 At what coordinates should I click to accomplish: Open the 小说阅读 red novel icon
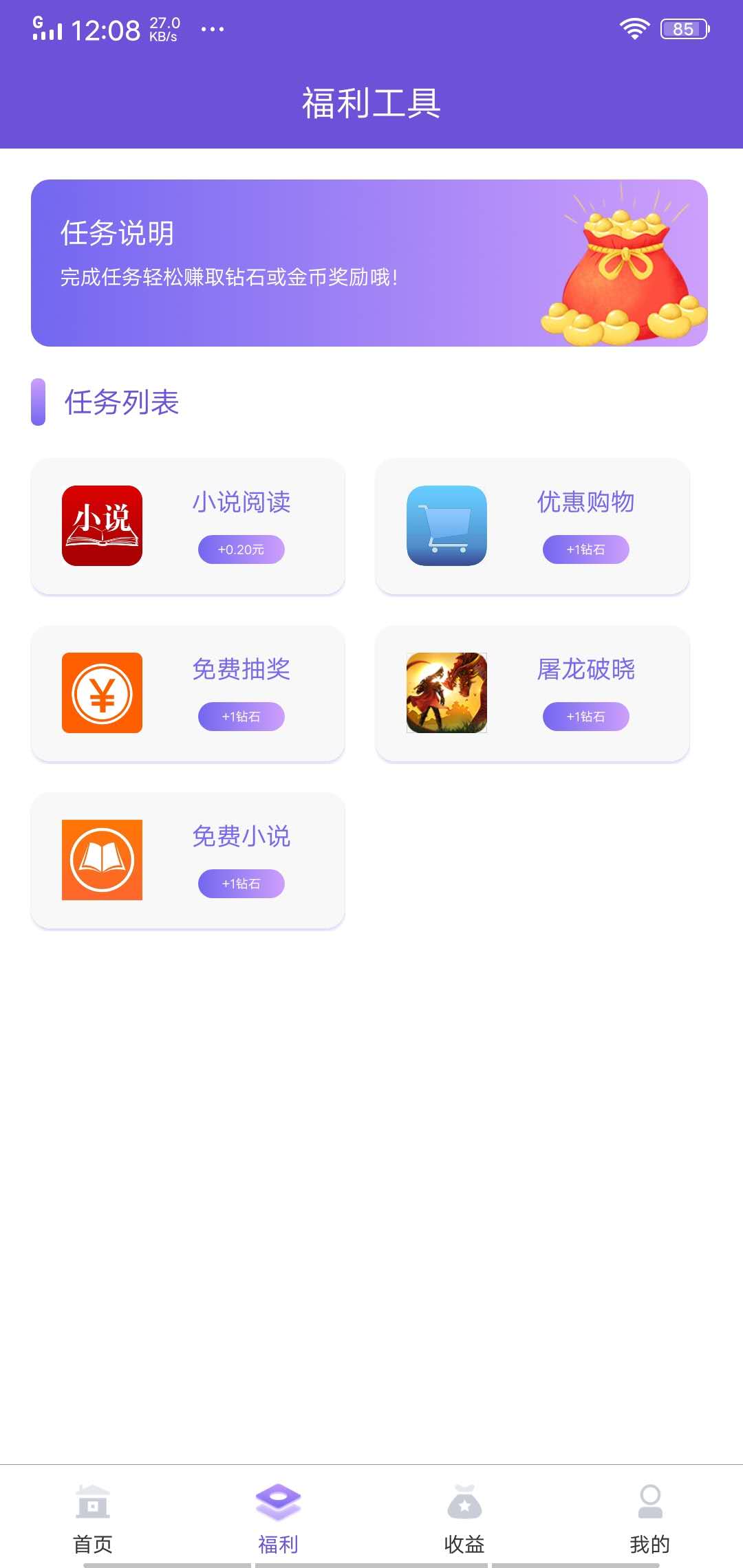pos(102,525)
